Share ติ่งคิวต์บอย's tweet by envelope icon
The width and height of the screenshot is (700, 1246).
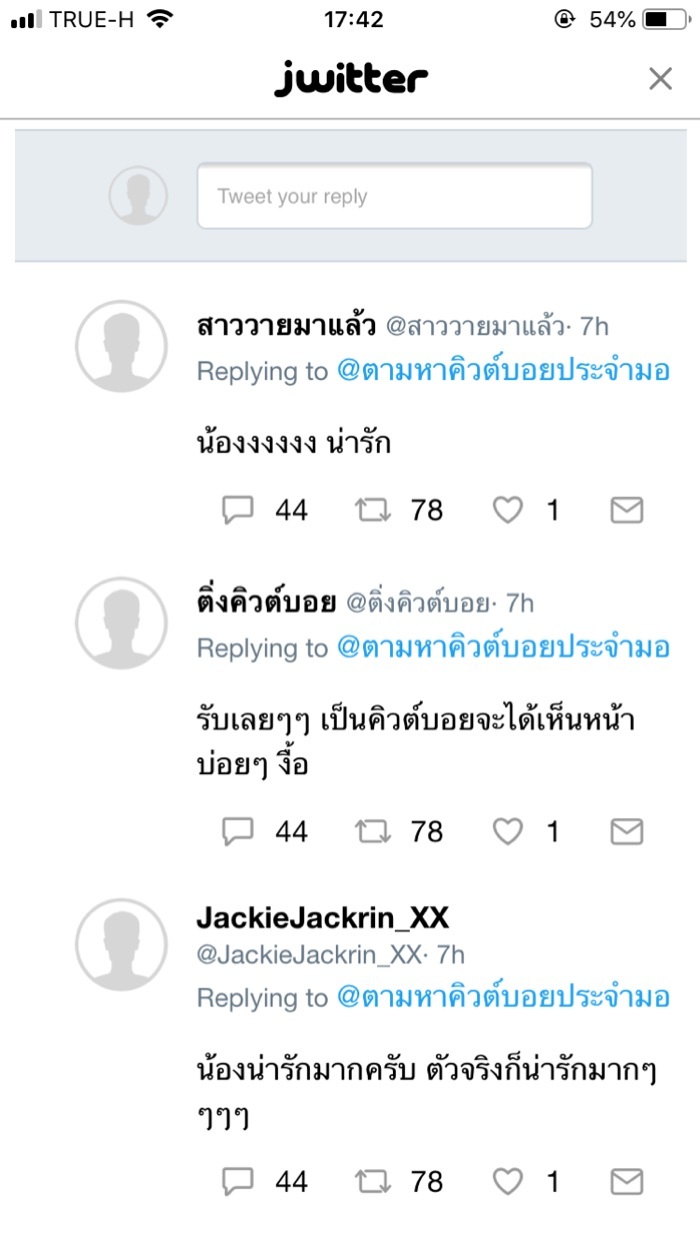point(626,831)
